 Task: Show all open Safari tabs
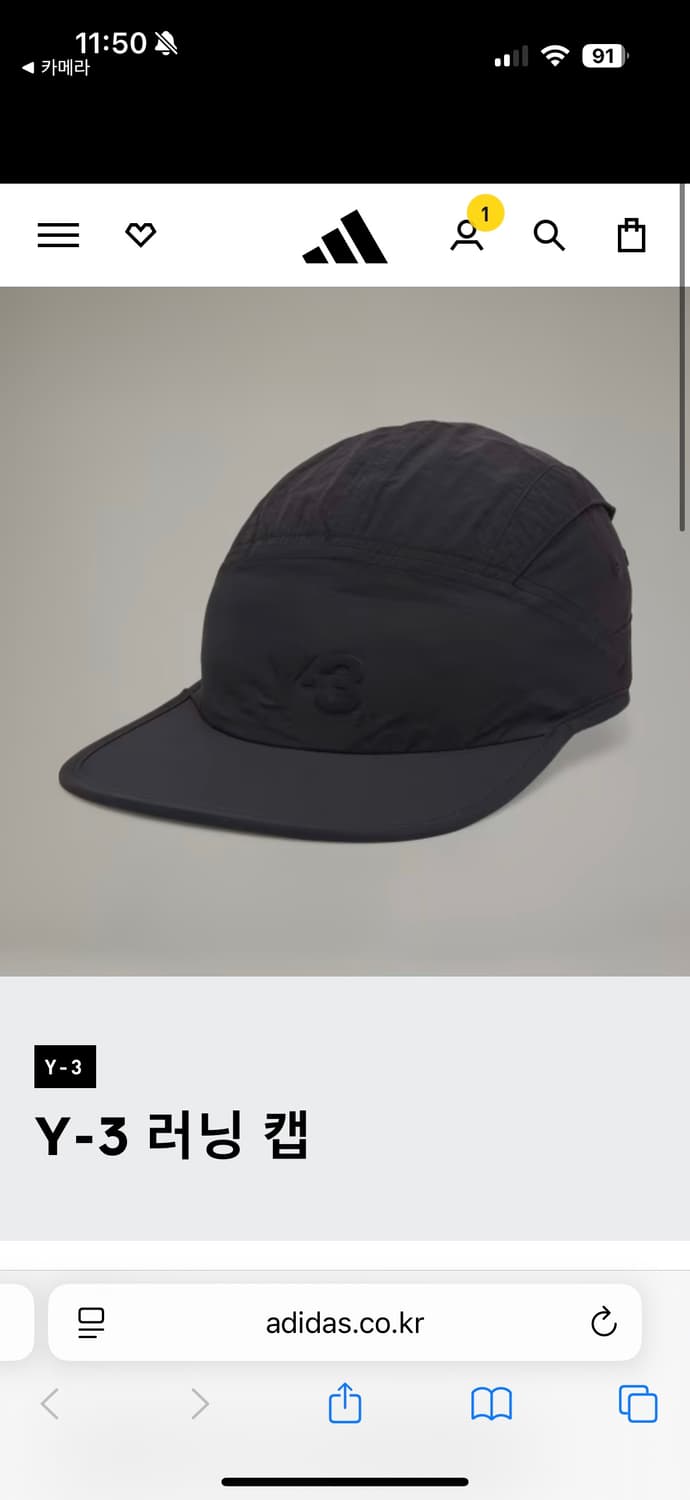point(638,1404)
